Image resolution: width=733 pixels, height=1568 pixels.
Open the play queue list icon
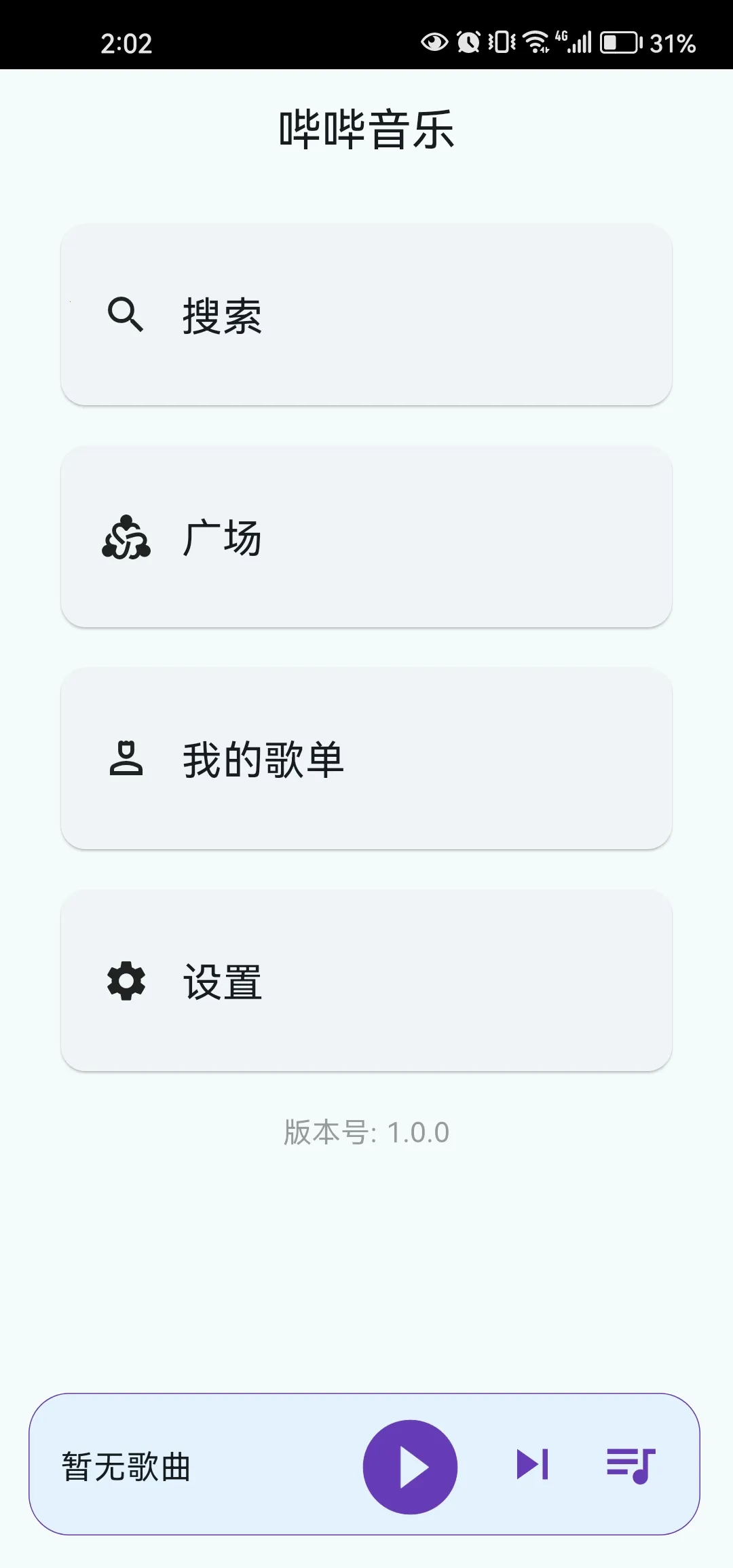(x=631, y=1466)
